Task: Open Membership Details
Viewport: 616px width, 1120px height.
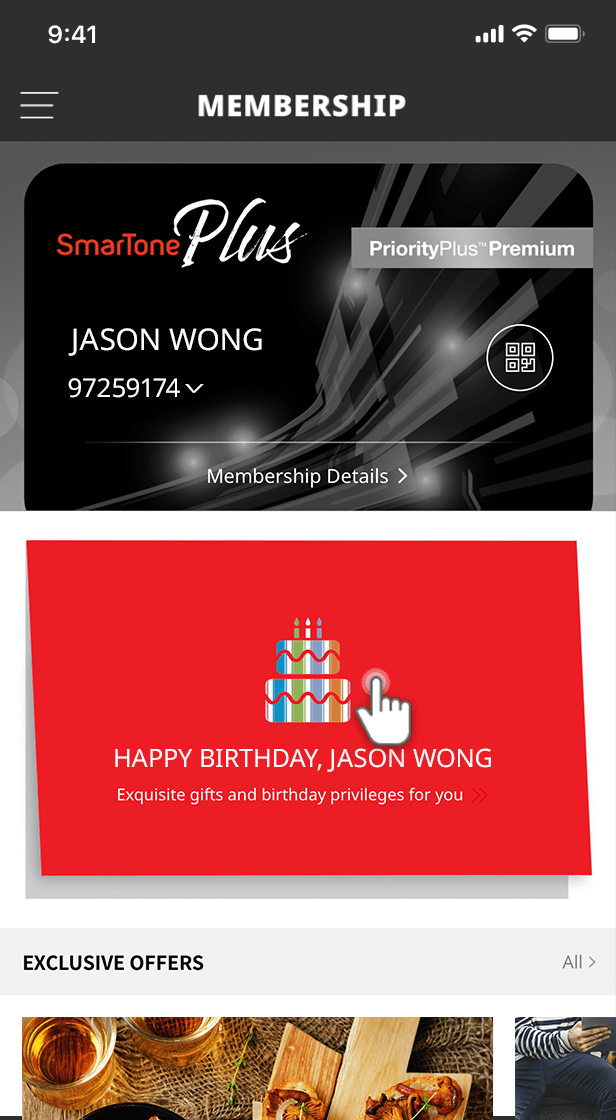Action: (306, 476)
